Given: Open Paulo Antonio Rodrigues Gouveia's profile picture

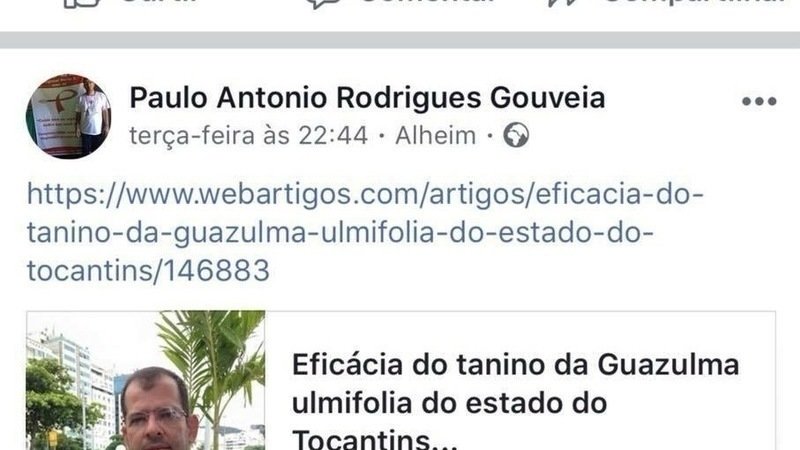Looking at the screenshot, I should tap(68, 116).
